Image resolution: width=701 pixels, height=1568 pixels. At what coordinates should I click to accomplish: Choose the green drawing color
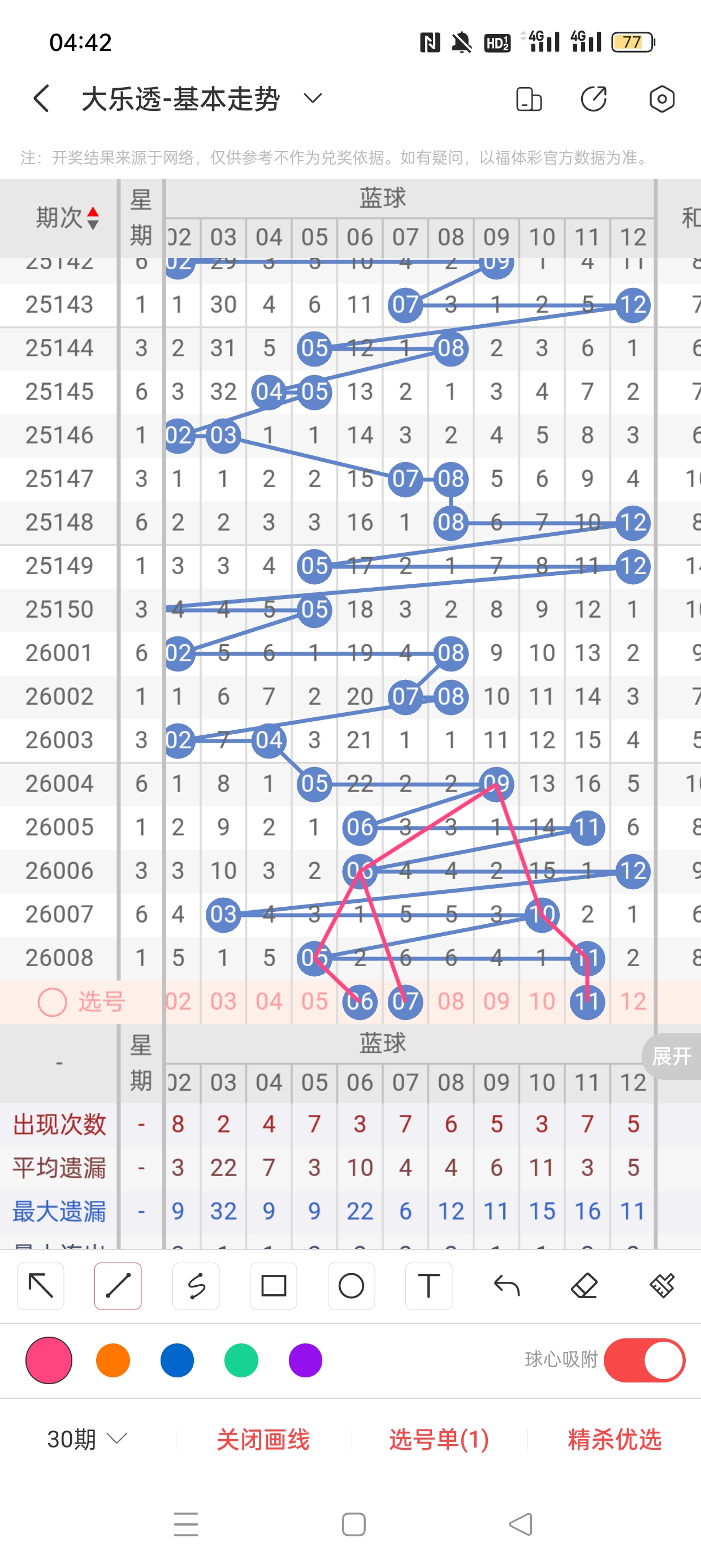click(241, 1360)
